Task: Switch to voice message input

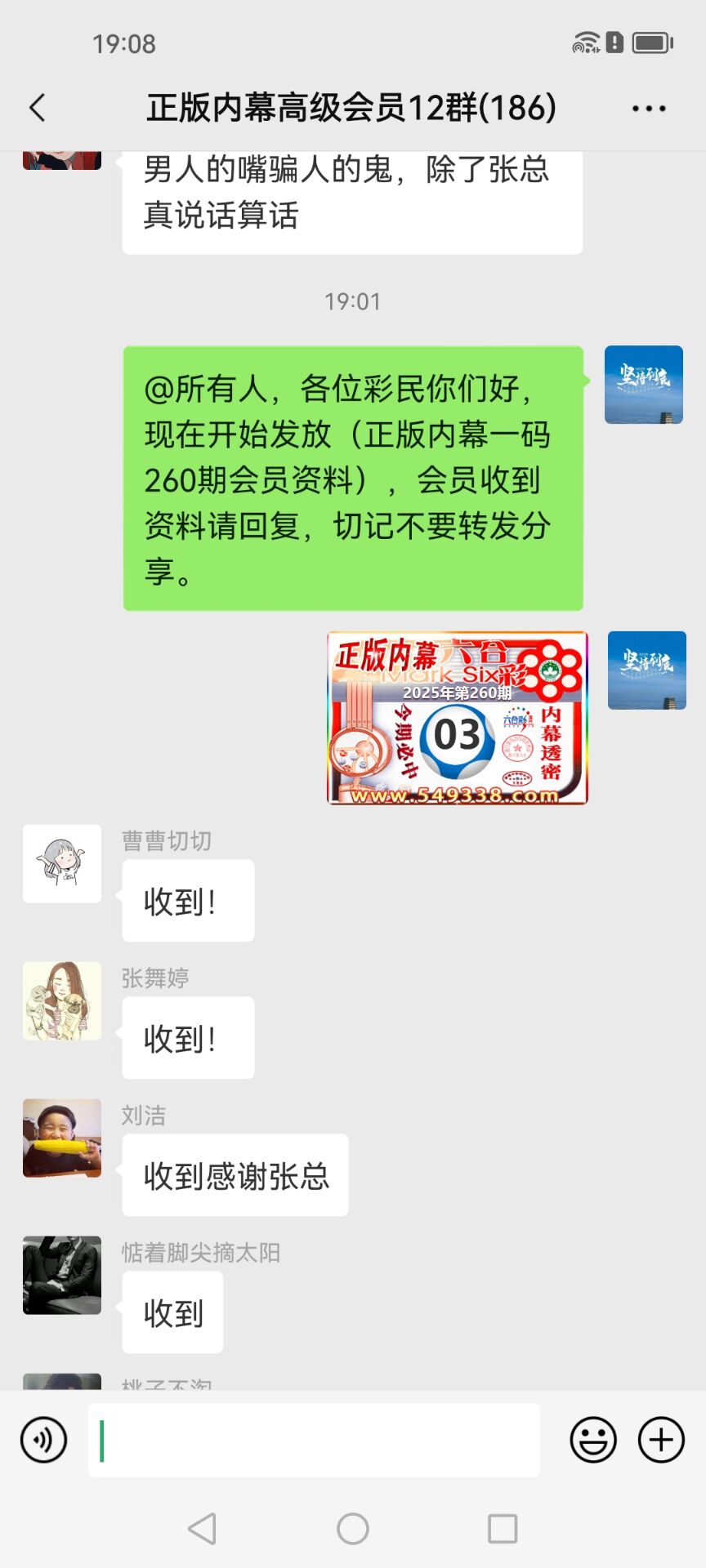Action: click(44, 1440)
